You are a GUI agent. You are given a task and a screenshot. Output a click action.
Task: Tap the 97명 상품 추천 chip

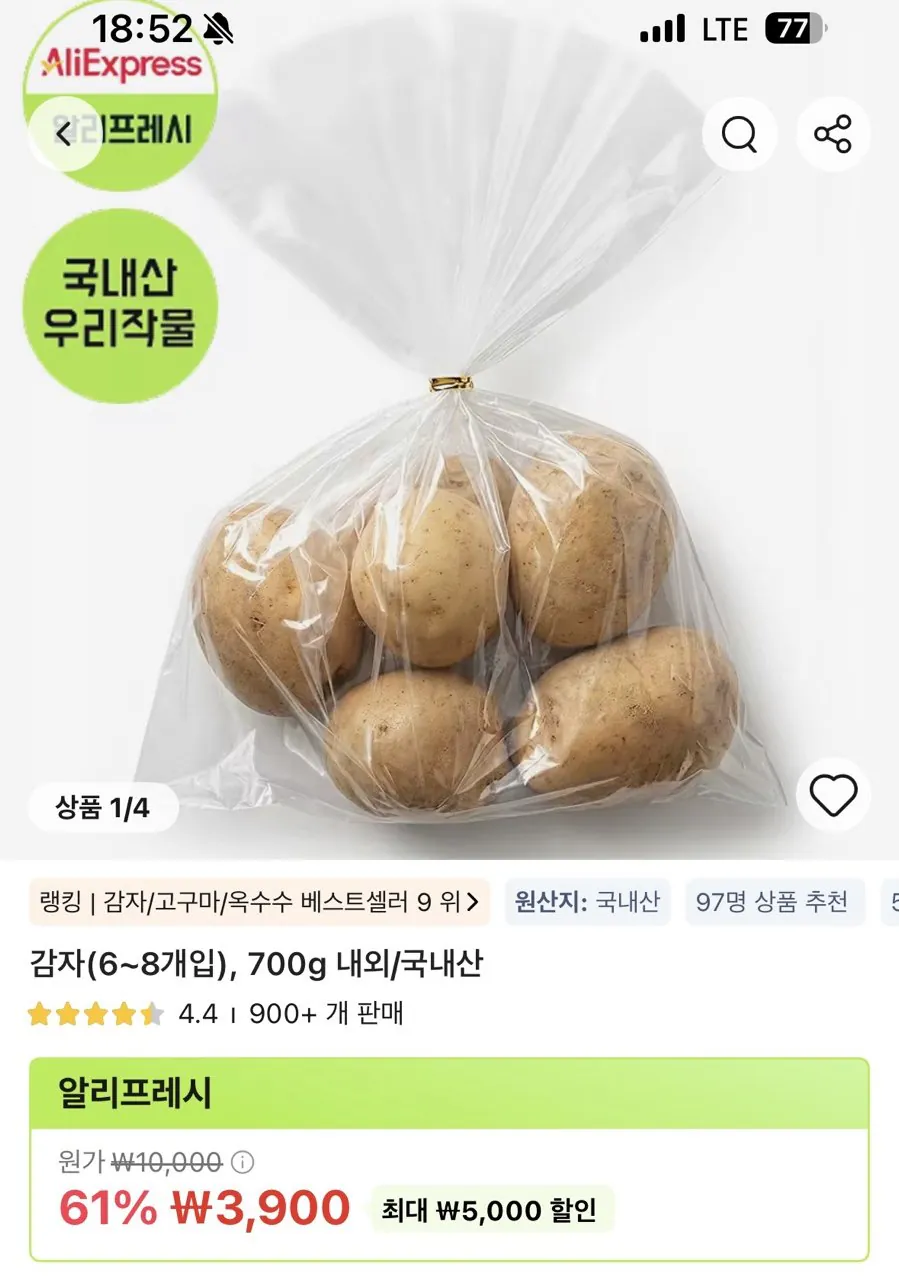[x=776, y=902]
